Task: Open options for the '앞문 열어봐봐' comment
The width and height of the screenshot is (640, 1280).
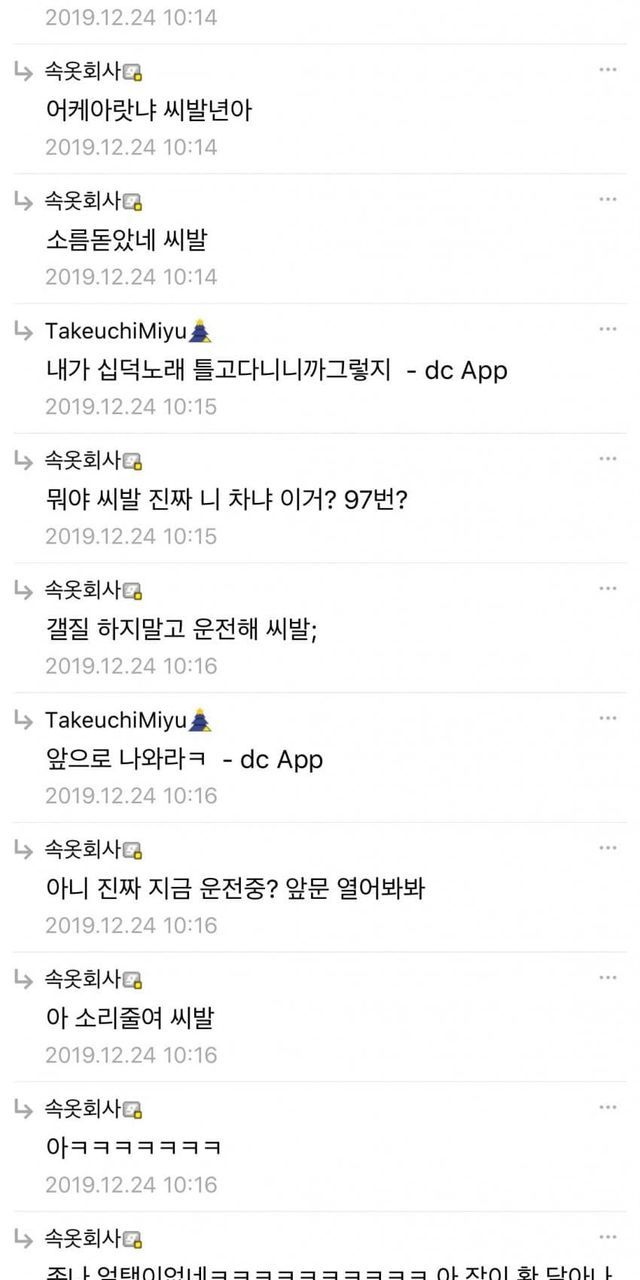Action: pyautogui.click(x=608, y=848)
